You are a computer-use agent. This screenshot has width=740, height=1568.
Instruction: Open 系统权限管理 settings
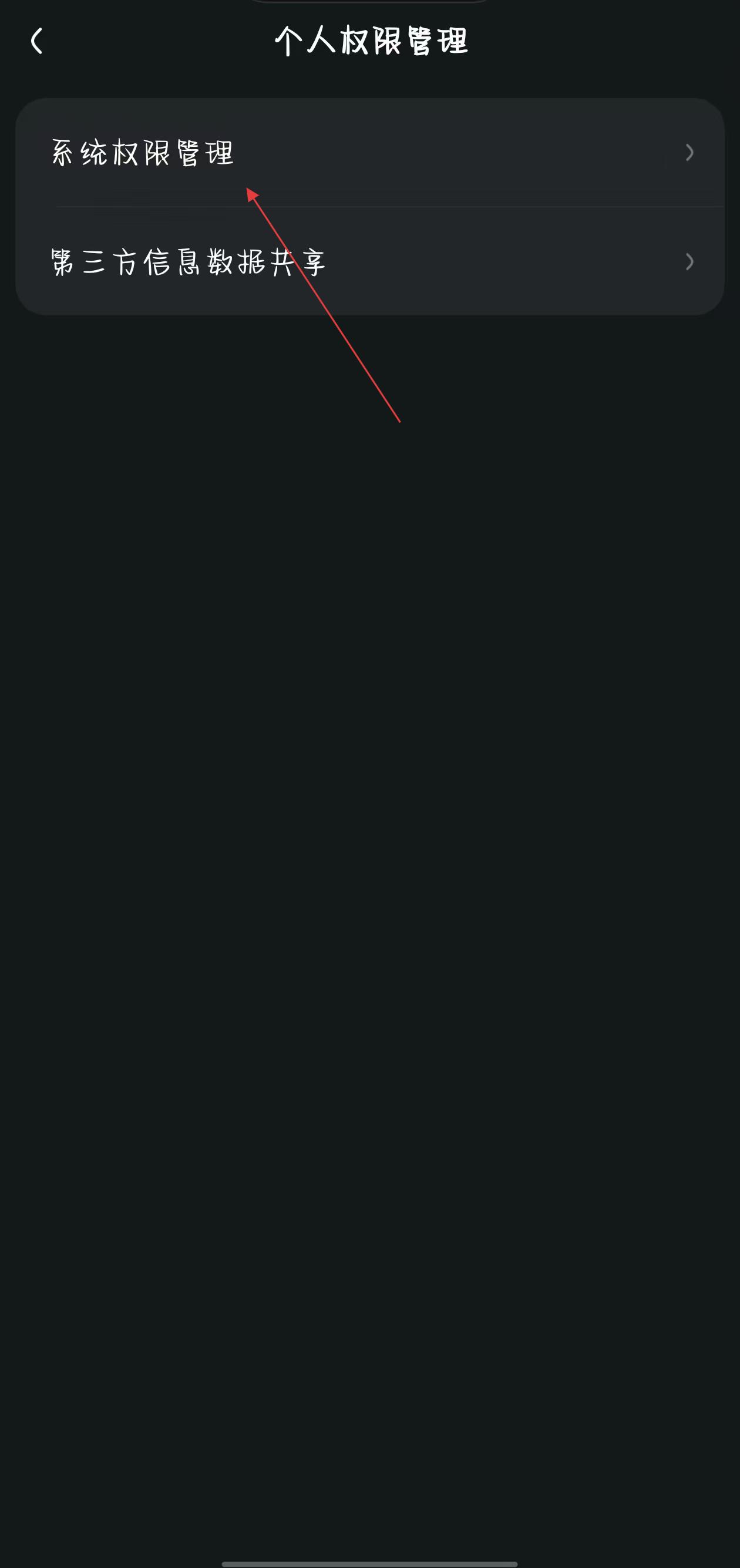[x=369, y=152]
